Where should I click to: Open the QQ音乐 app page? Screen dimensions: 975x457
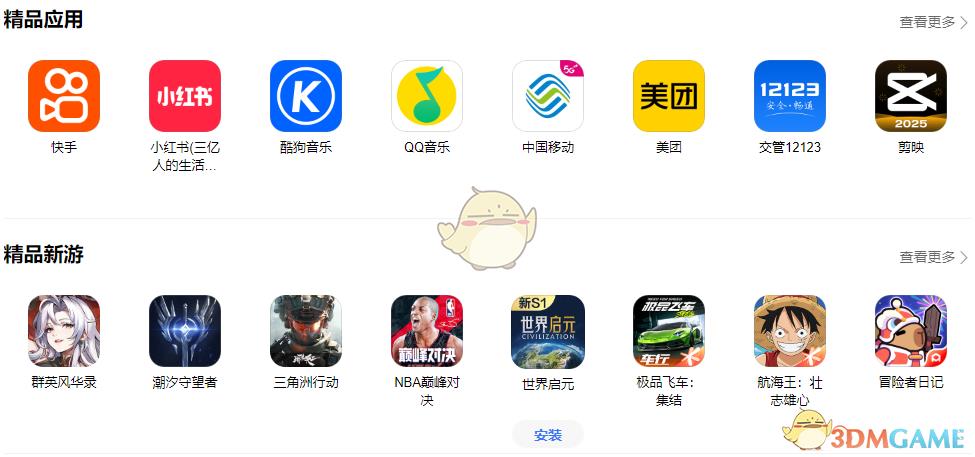point(427,96)
